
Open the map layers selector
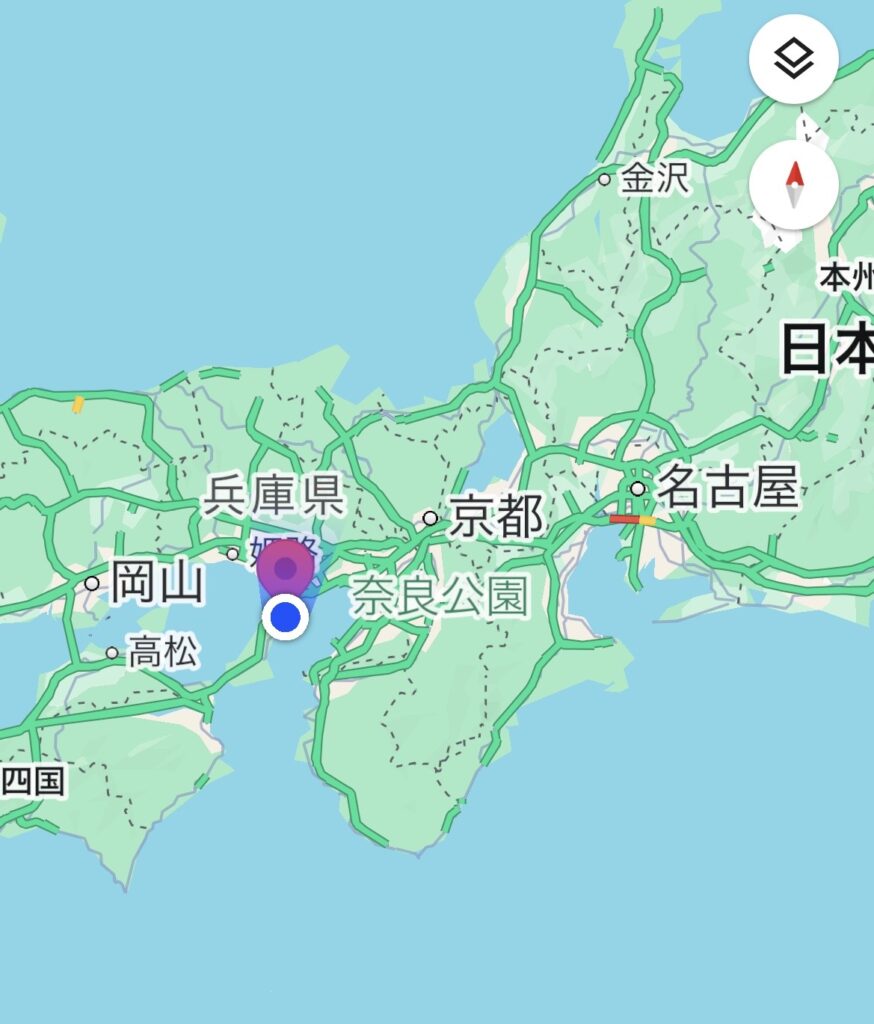pos(793,60)
